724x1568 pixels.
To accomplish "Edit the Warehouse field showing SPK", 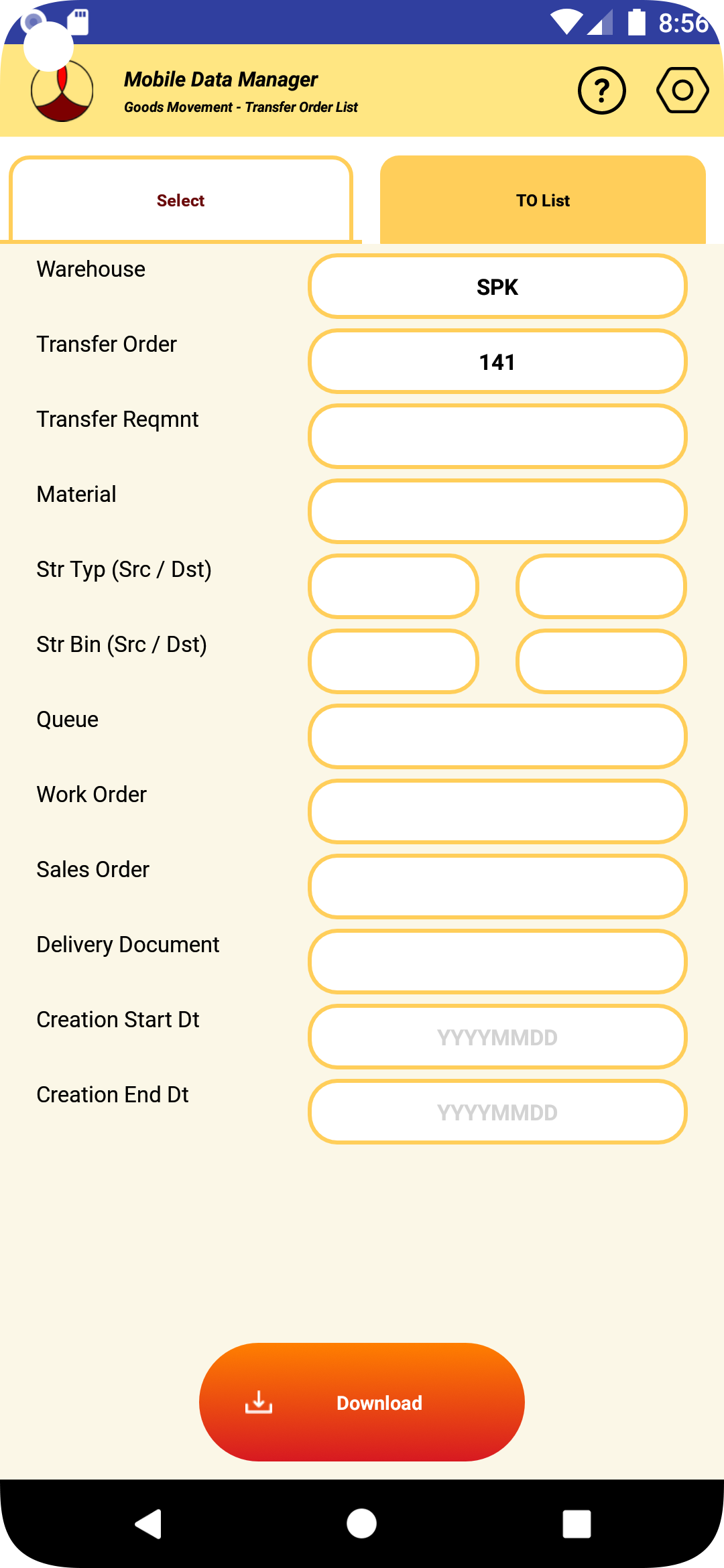I will point(497,287).
